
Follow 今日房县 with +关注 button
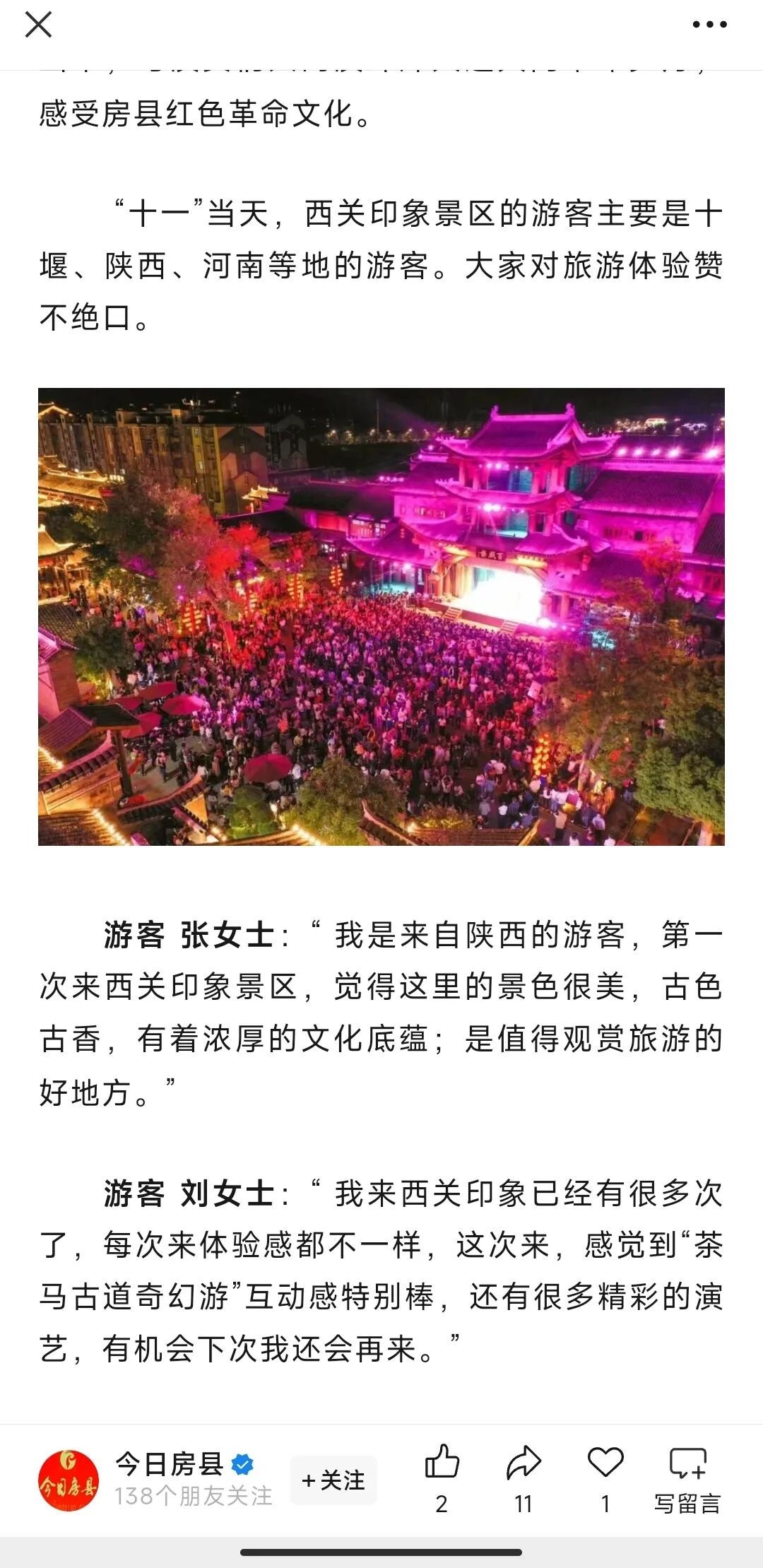[x=333, y=1480]
